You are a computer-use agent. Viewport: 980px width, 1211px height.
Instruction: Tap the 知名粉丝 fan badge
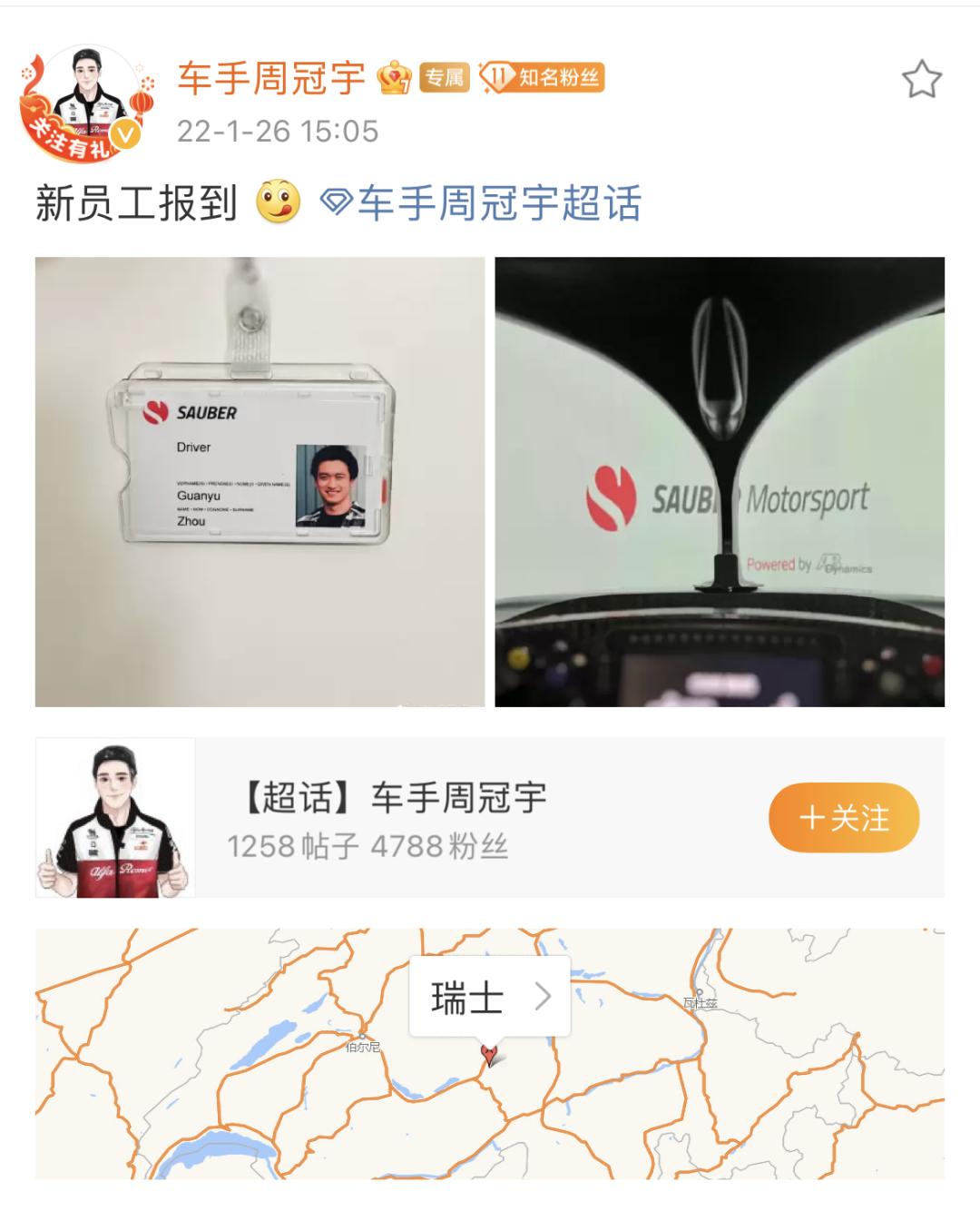542,78
